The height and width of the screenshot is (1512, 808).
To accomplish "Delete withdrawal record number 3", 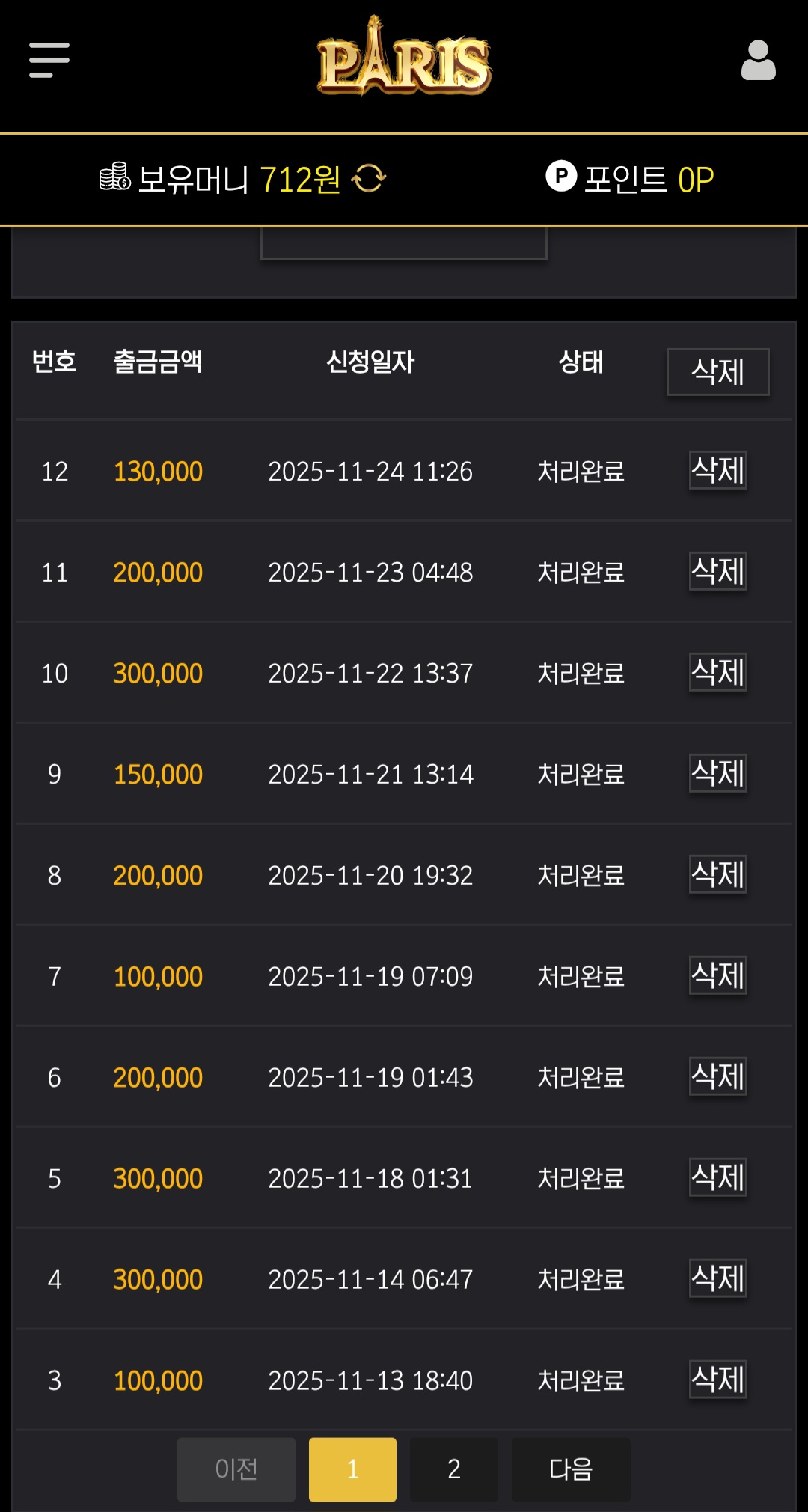I will 717,1380.
